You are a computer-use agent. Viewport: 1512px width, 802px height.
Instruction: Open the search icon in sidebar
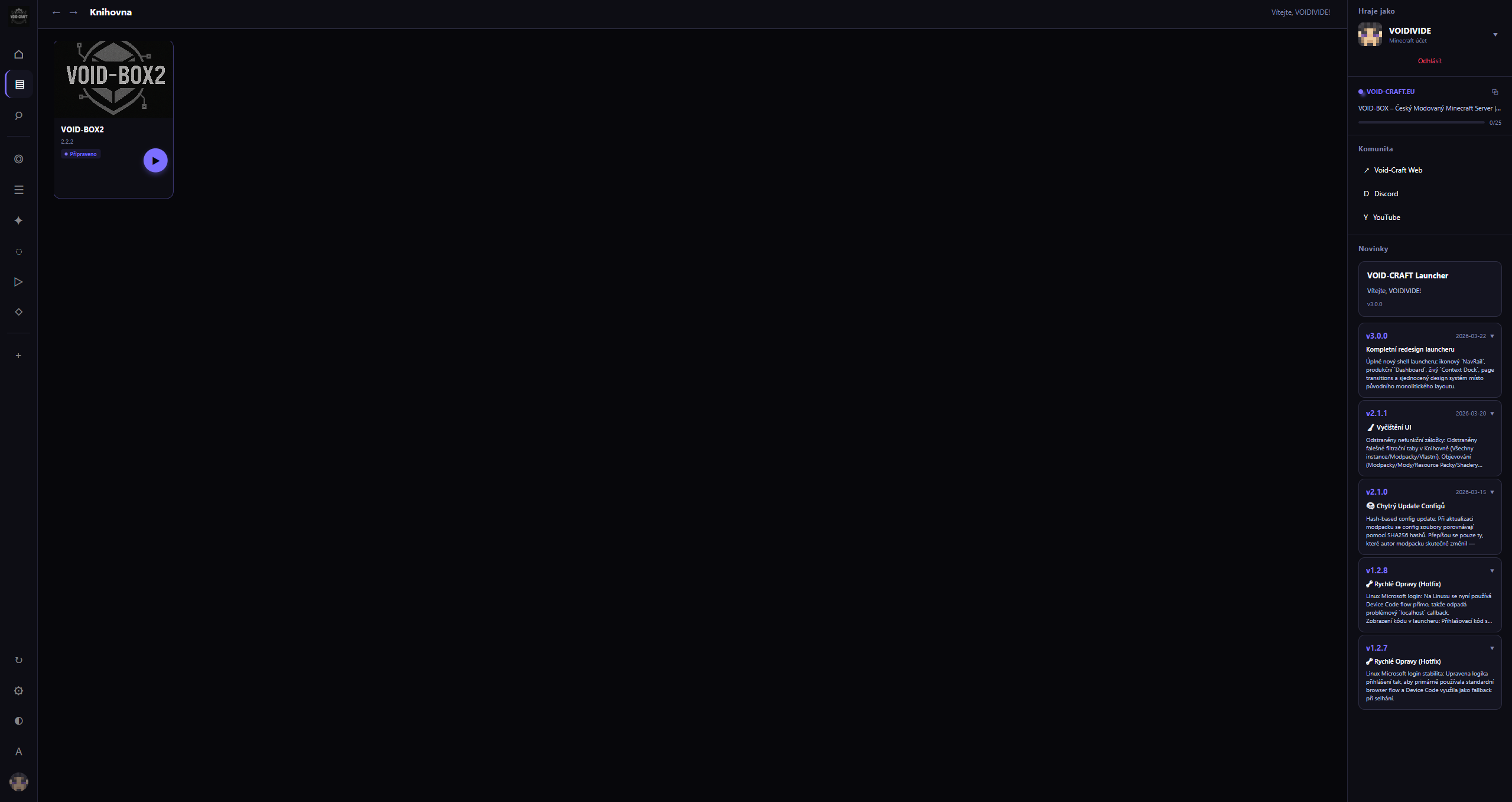19,116
